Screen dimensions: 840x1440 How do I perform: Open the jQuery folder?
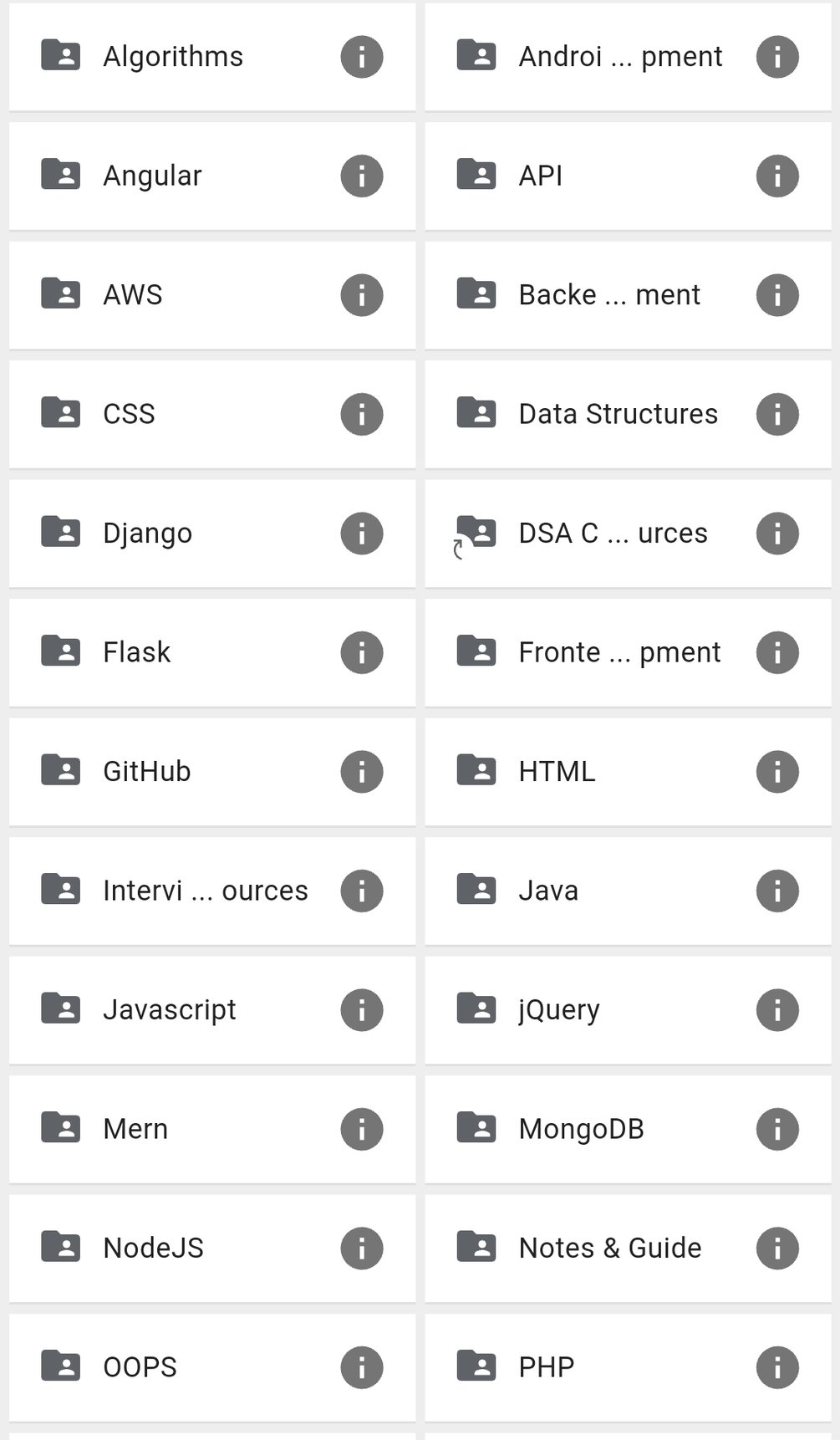coord(558,1009)
